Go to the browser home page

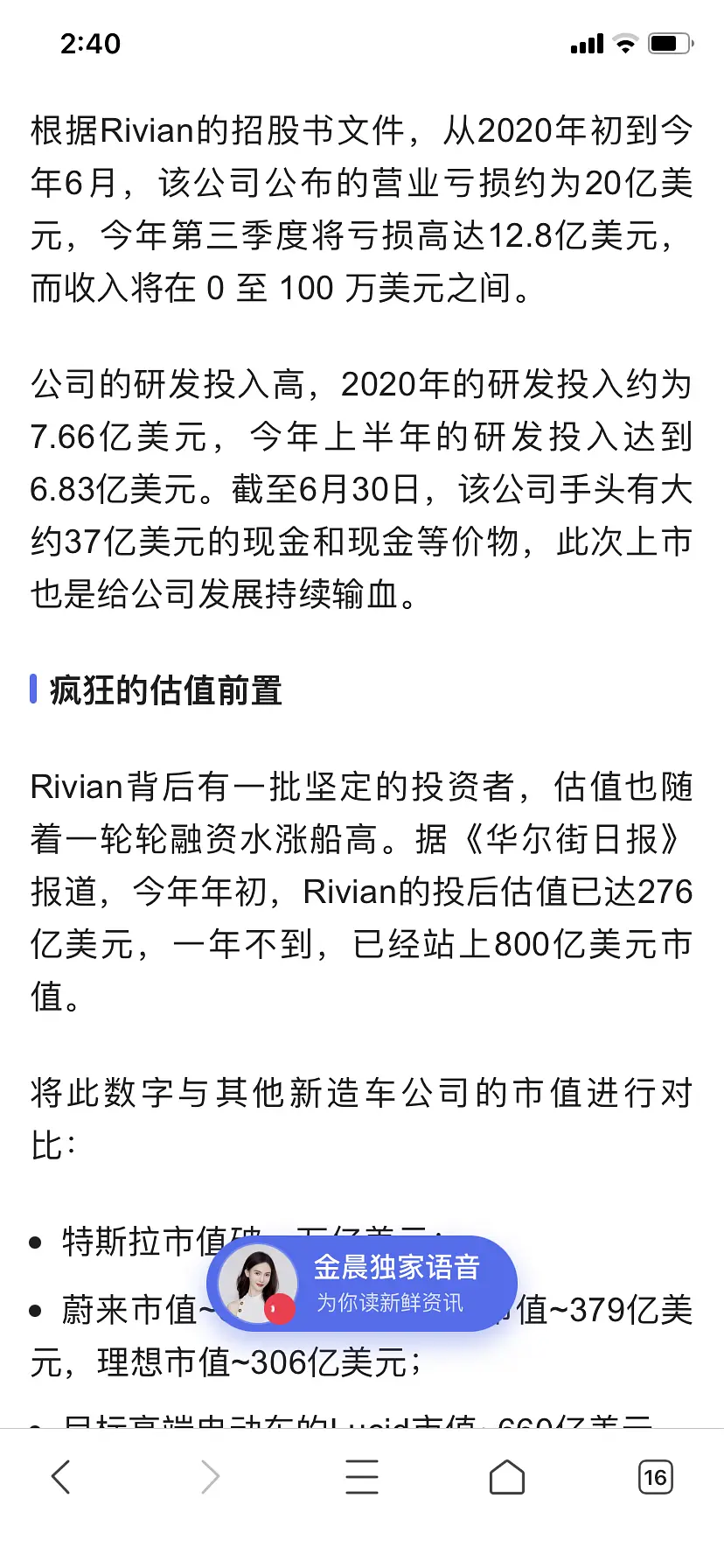506,1476
